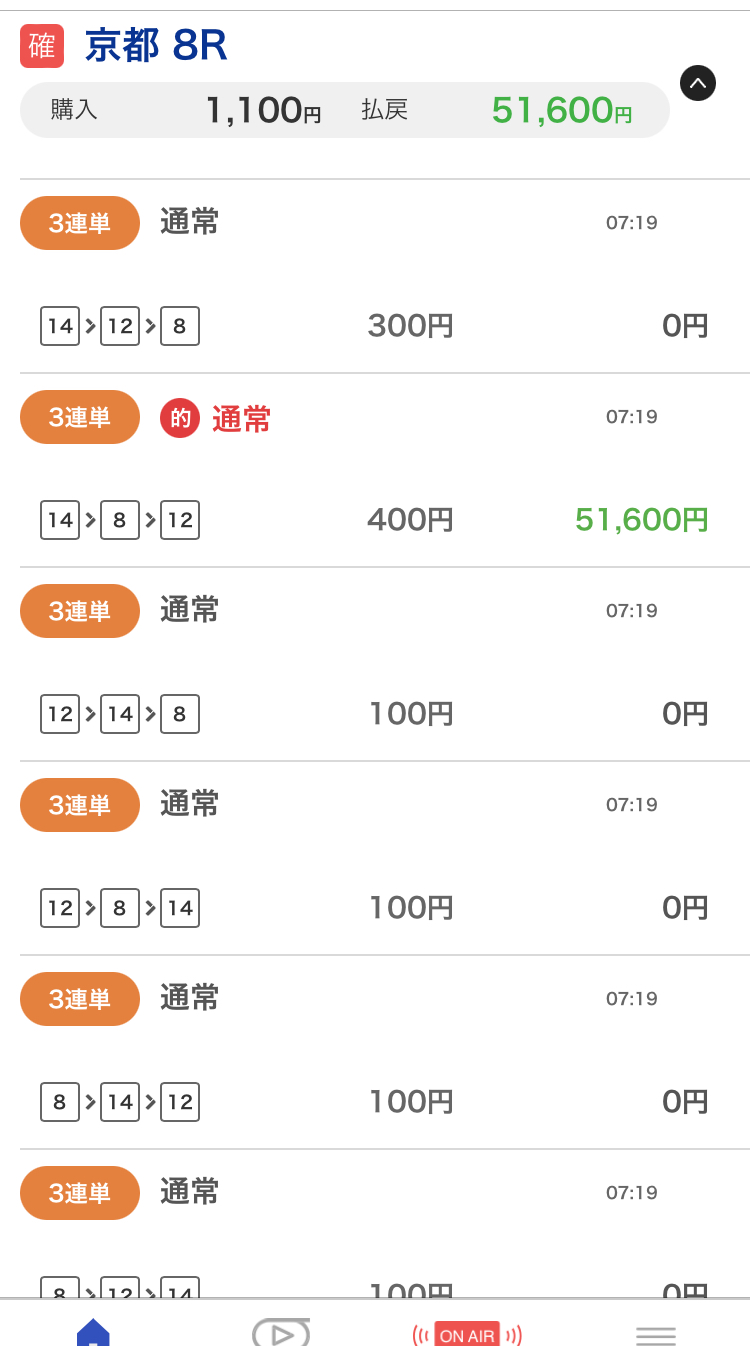Go to the home tab

point(93,1332)
